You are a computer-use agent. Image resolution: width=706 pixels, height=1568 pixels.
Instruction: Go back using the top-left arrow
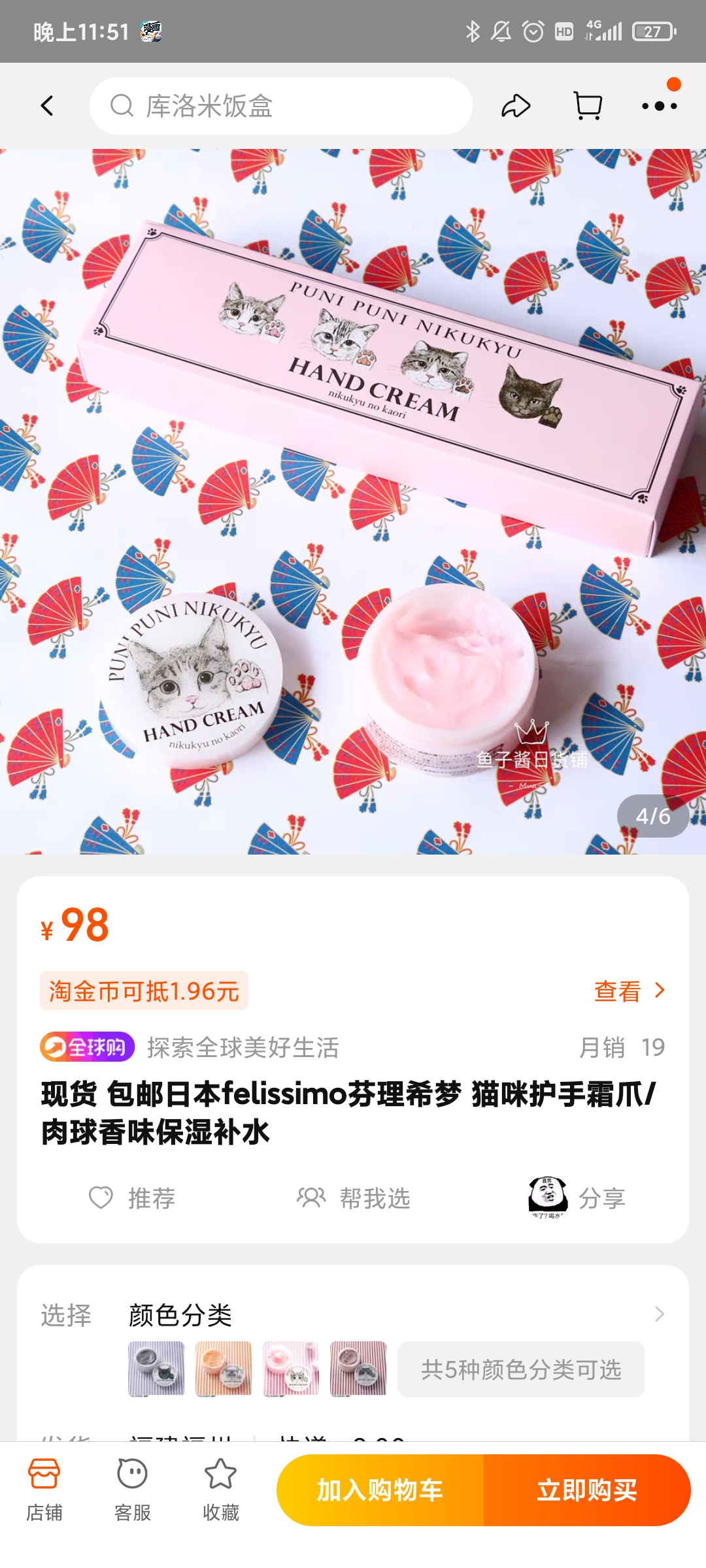coord(47,106)
